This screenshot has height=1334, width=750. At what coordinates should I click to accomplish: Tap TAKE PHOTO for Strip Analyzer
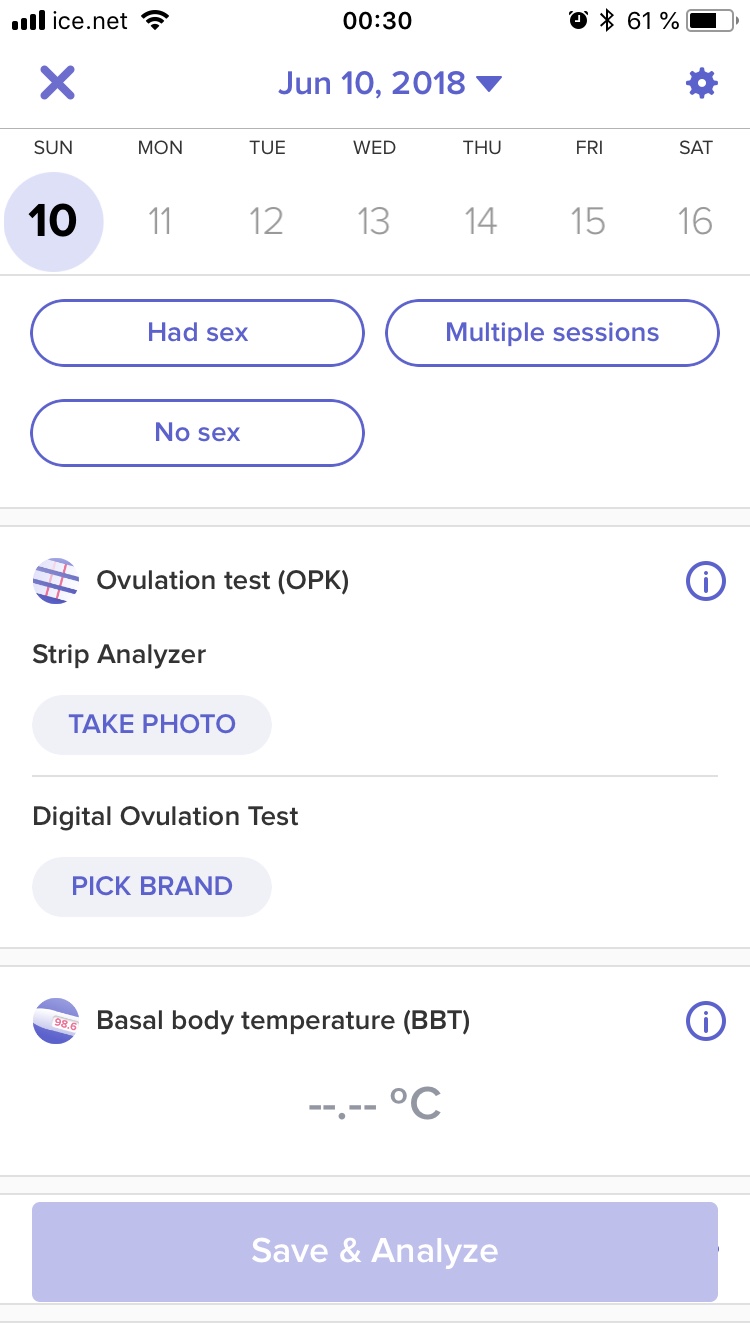[x=152, y=724]
